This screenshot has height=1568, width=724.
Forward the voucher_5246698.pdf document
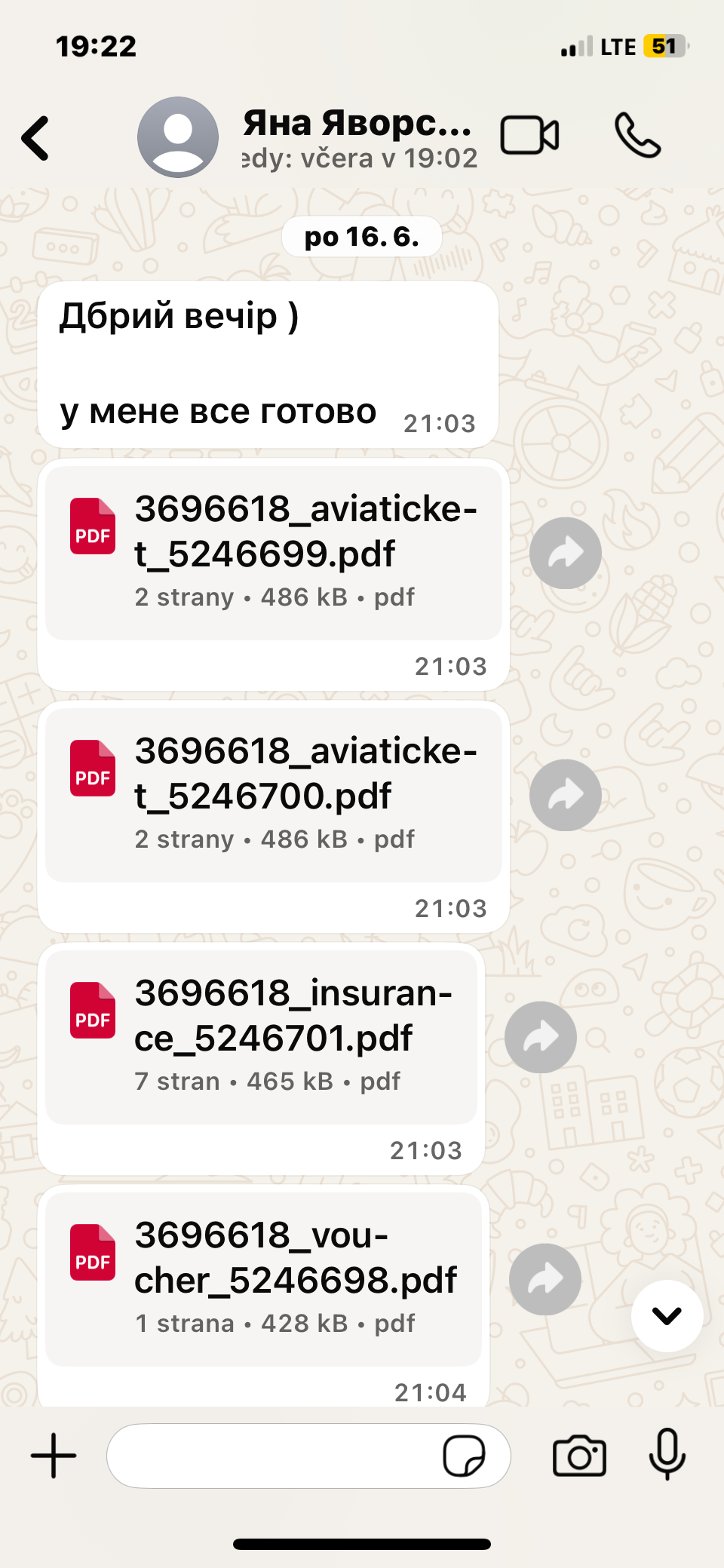(x=545, y=1279)
